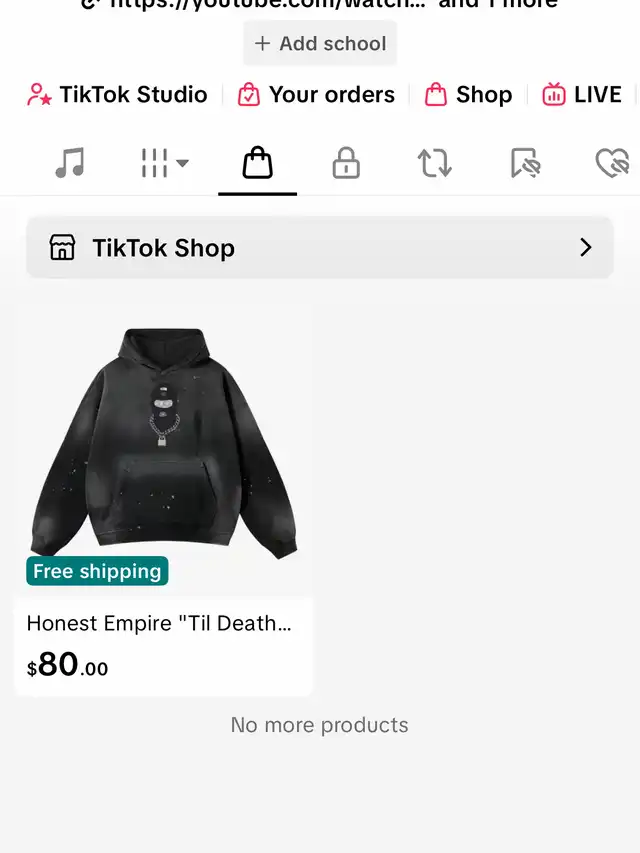Open the hidden favorites bookmark tab
640x853 pixels.
524,162
